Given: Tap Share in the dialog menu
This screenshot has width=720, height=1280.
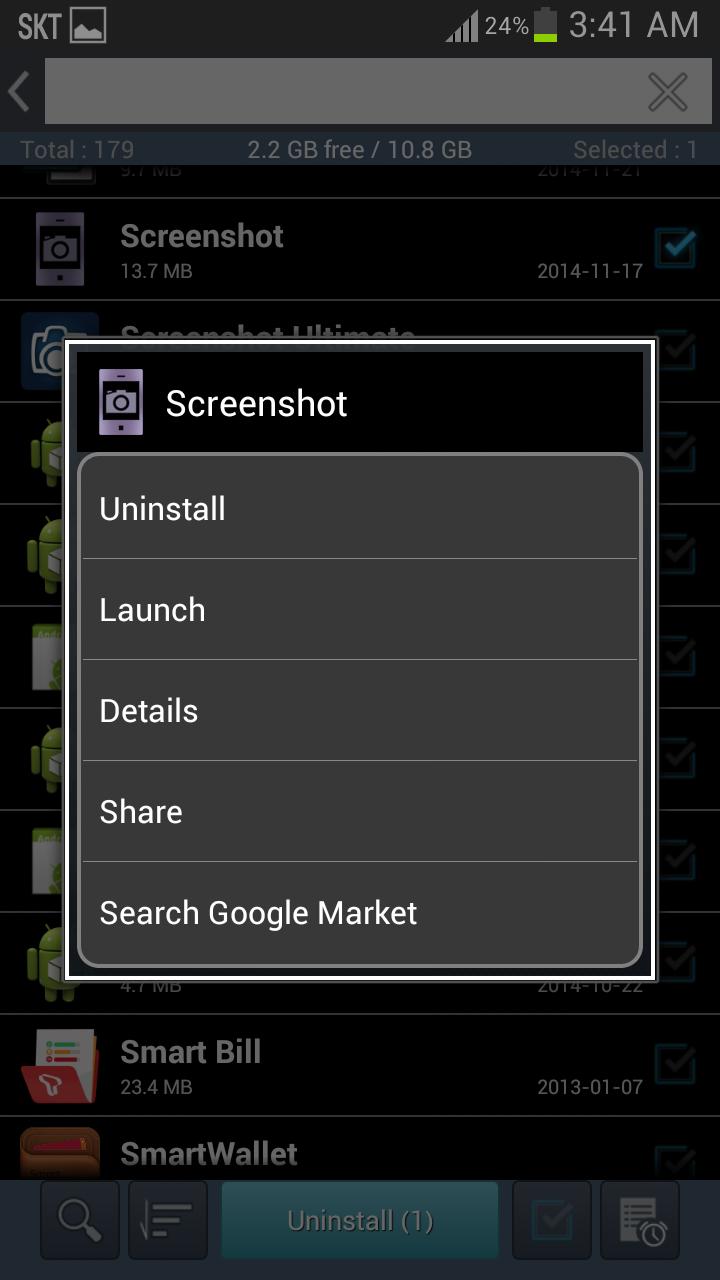Looking at the screenshot, I should point(359,811).
